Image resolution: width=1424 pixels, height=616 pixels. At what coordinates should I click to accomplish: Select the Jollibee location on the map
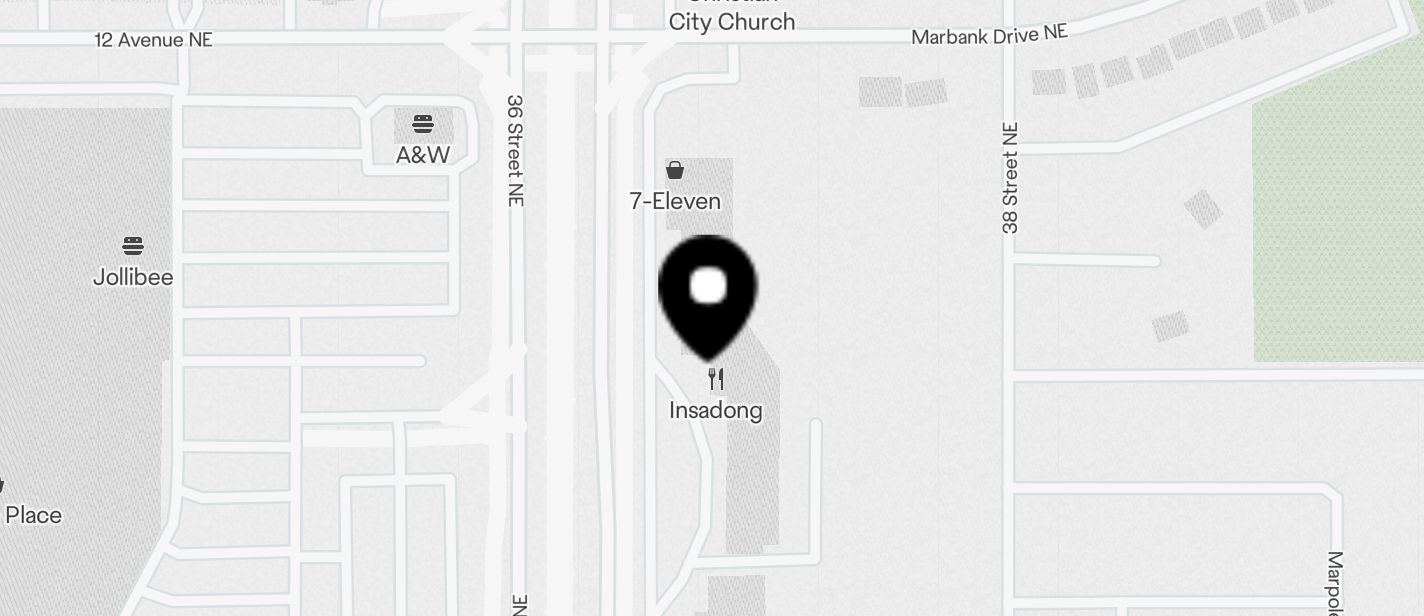133,262
